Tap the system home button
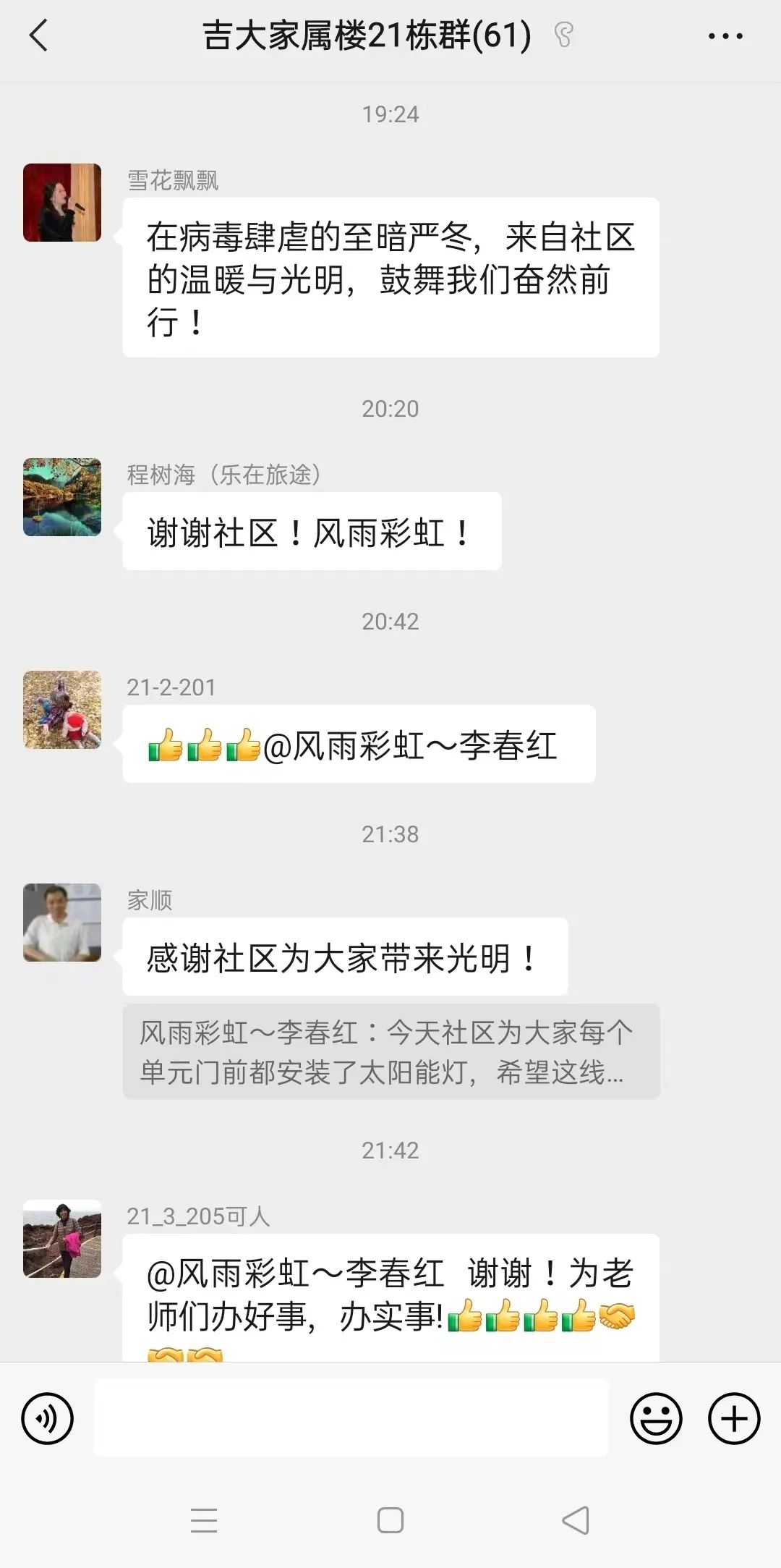 (x=390, y=1520)
